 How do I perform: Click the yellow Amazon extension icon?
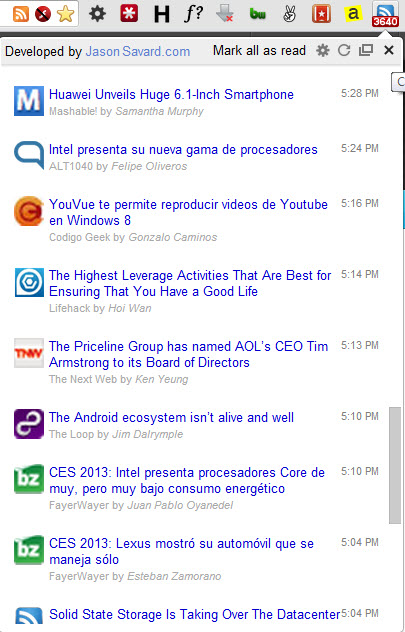[x=353, y=14]
